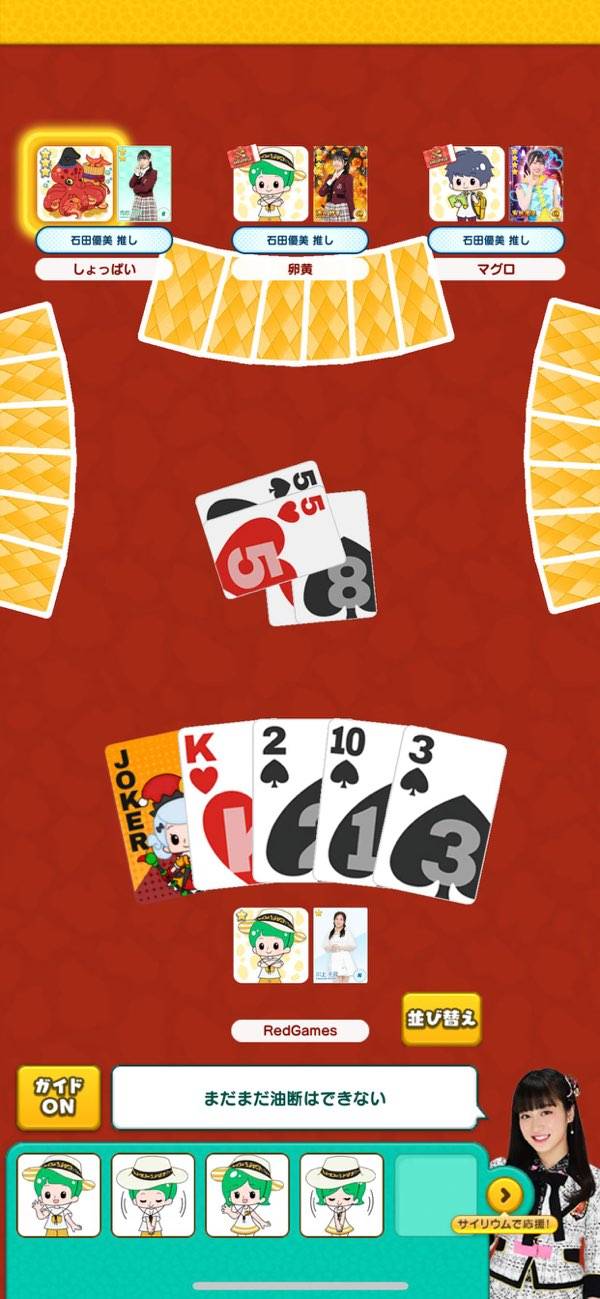Viewport: 600px width, 1299px height.
Task: View player 卵黄's avatar
Action: [270, 183]
